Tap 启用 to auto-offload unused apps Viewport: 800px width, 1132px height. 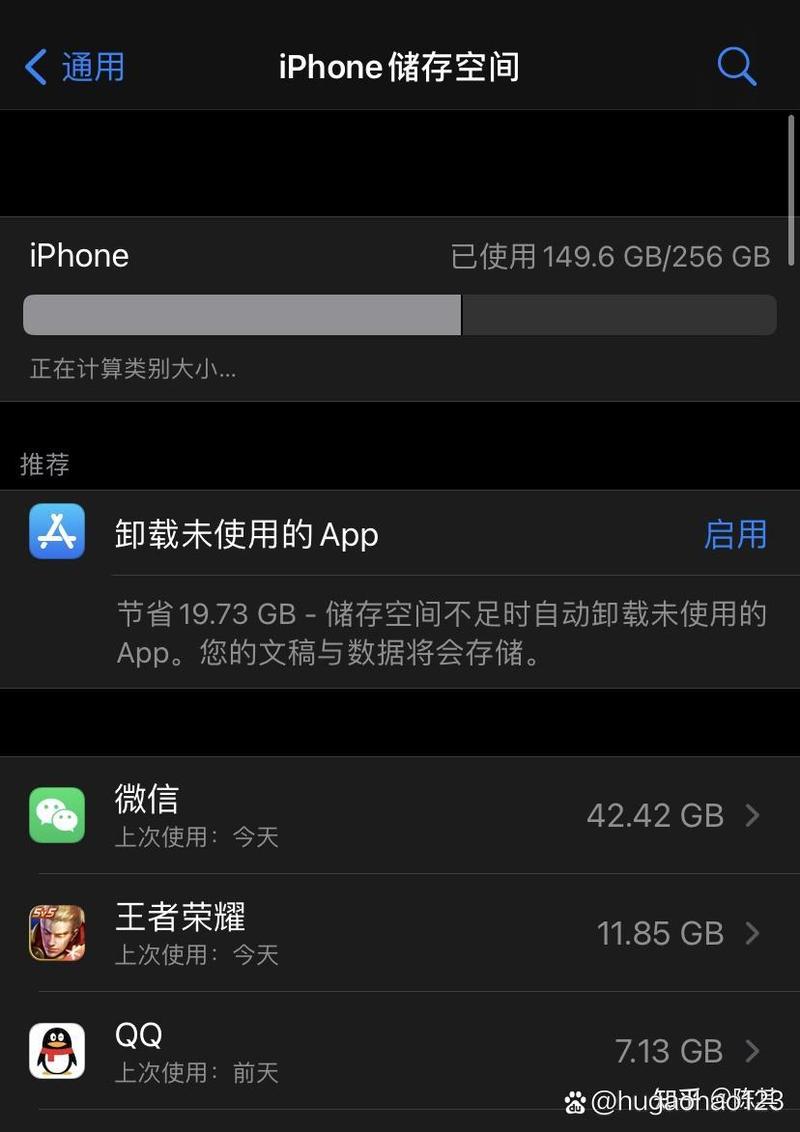click(735, 535)
